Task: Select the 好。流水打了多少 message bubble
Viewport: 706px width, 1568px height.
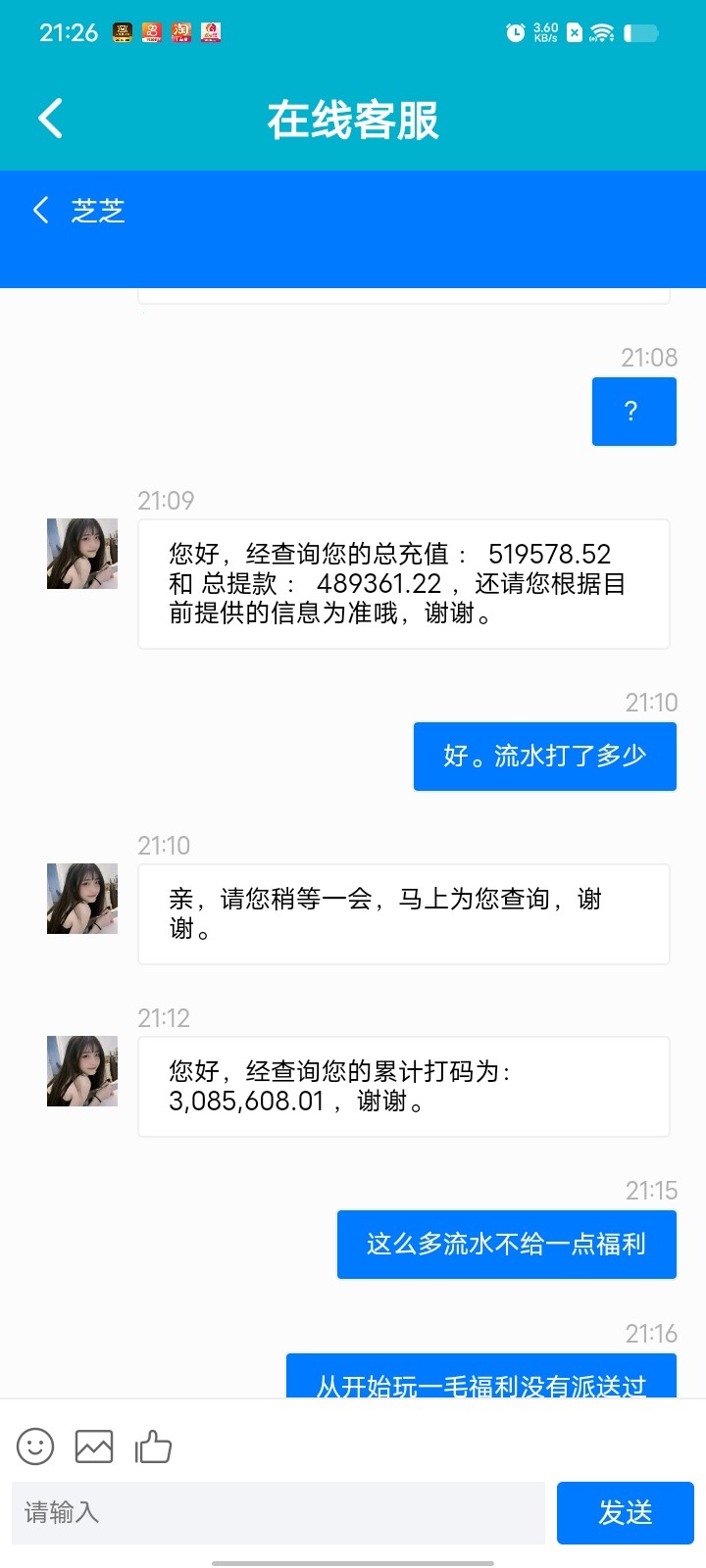Action: 544,756
